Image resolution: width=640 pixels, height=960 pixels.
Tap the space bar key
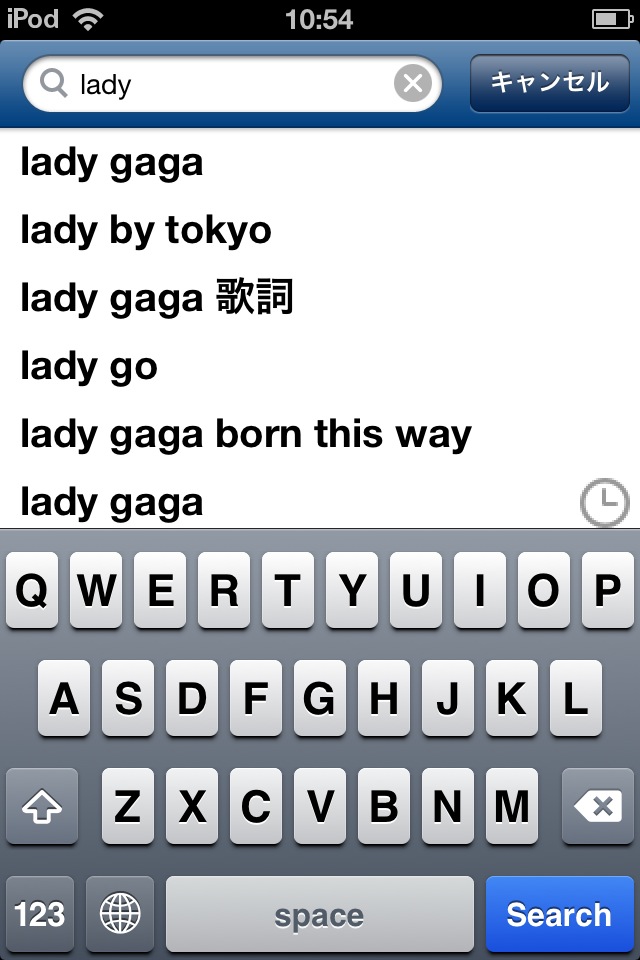319,914
